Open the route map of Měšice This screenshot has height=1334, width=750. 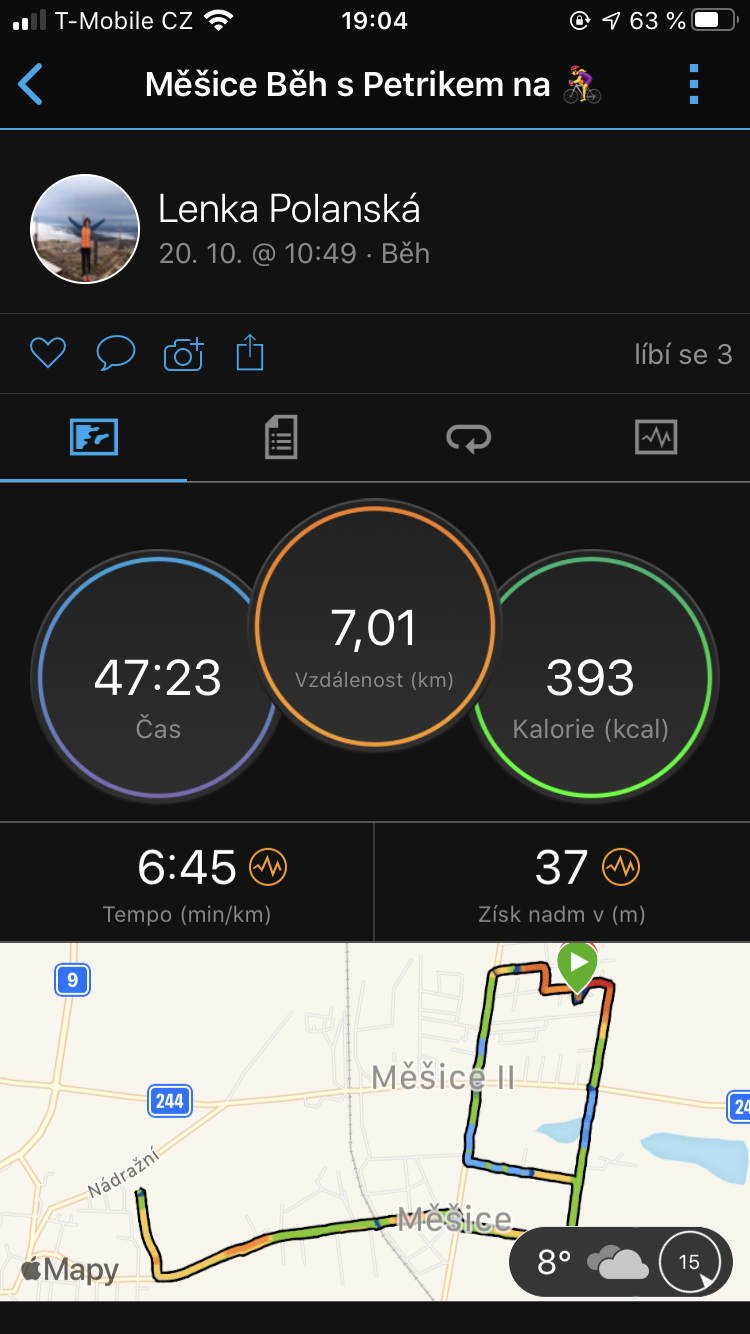click(375, 1121)
